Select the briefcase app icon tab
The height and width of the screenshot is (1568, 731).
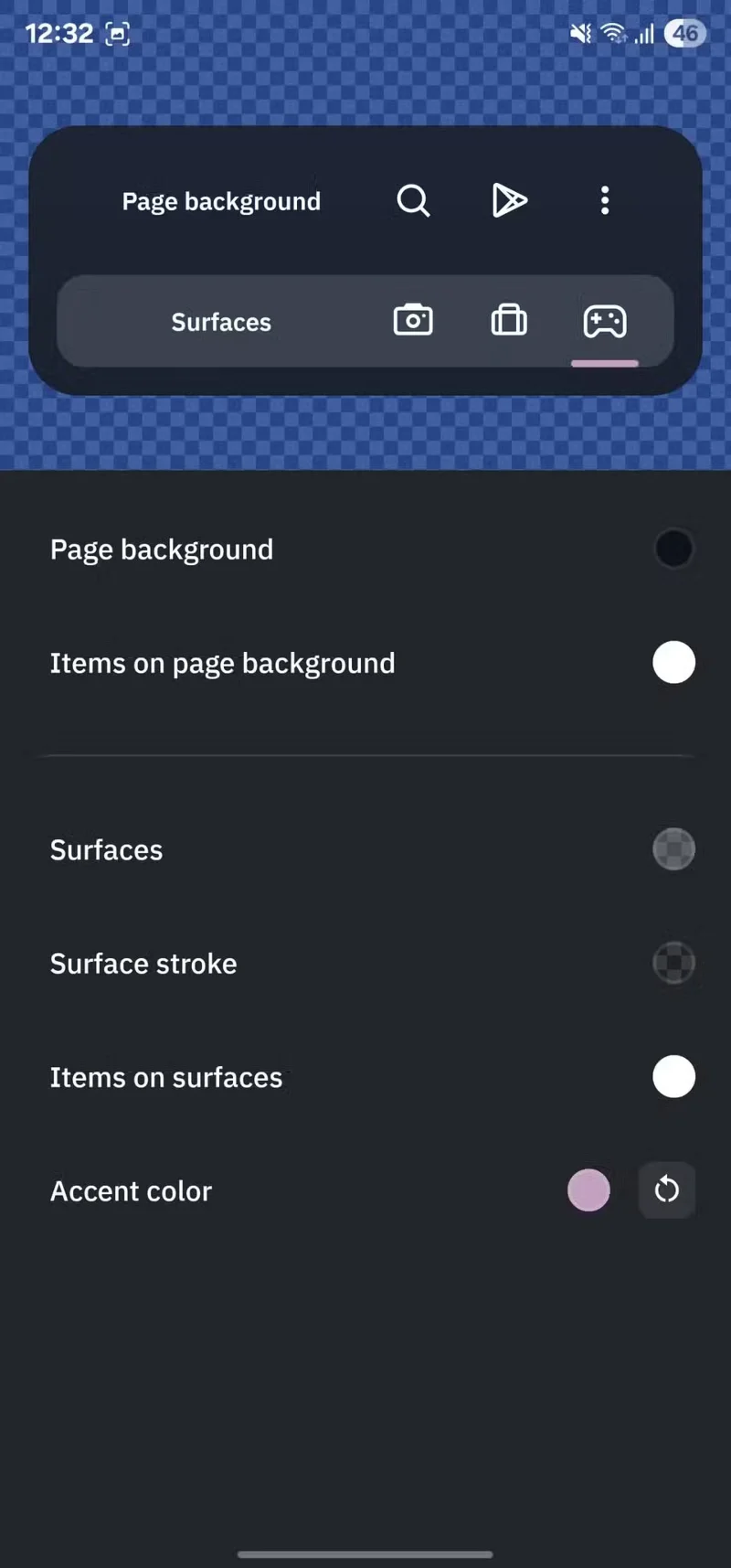point(509,321)
